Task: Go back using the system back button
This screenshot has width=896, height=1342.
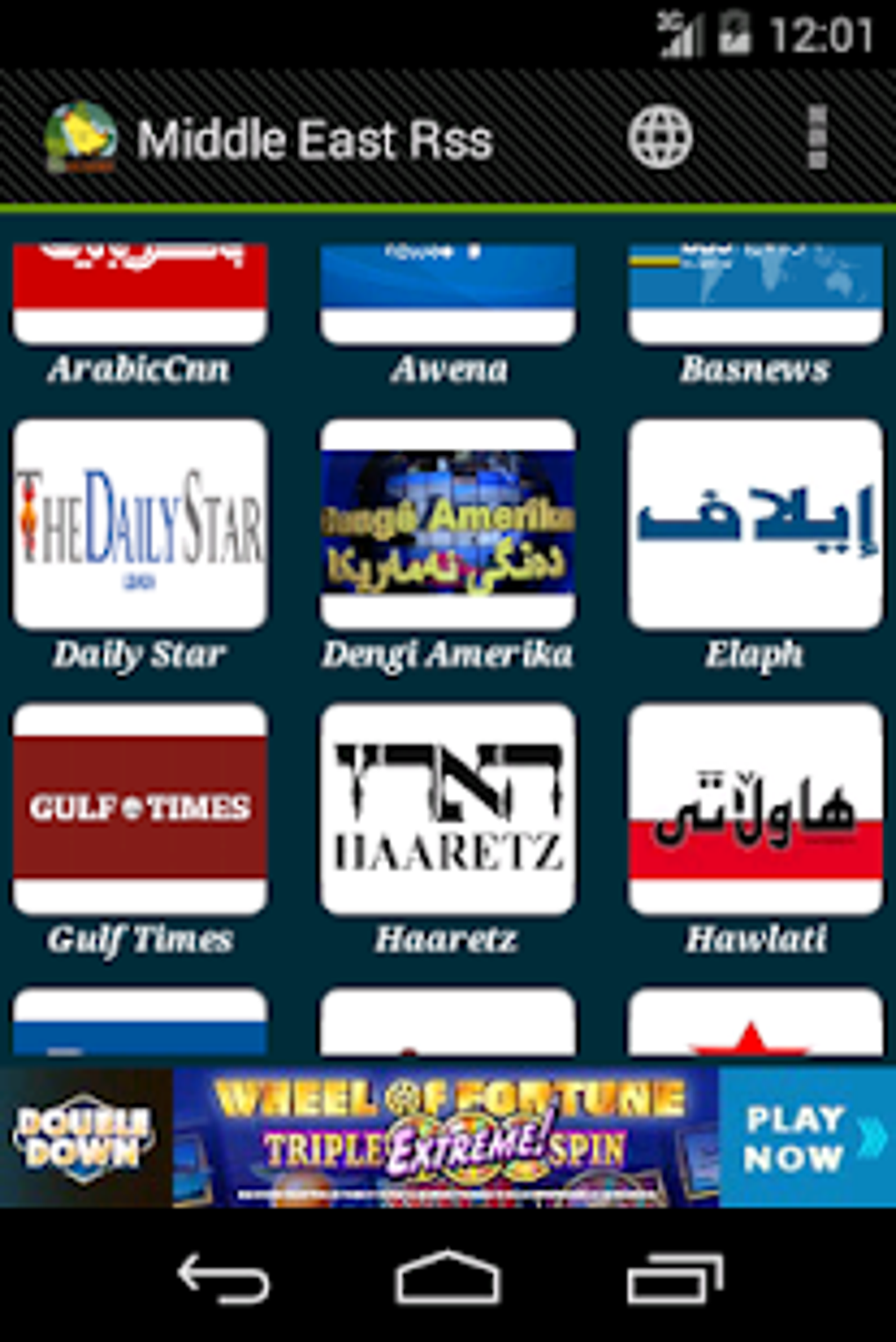Action: tap(223, 1278)
